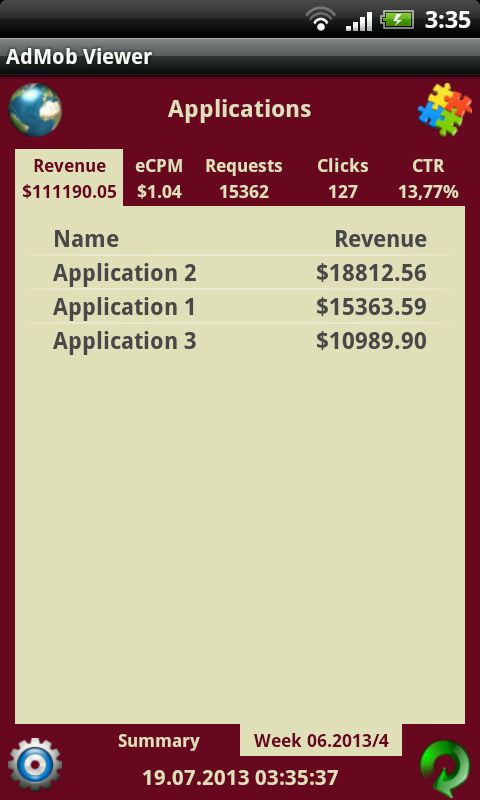
Task: Show the Clicks tab
Action: pos(342,178)
